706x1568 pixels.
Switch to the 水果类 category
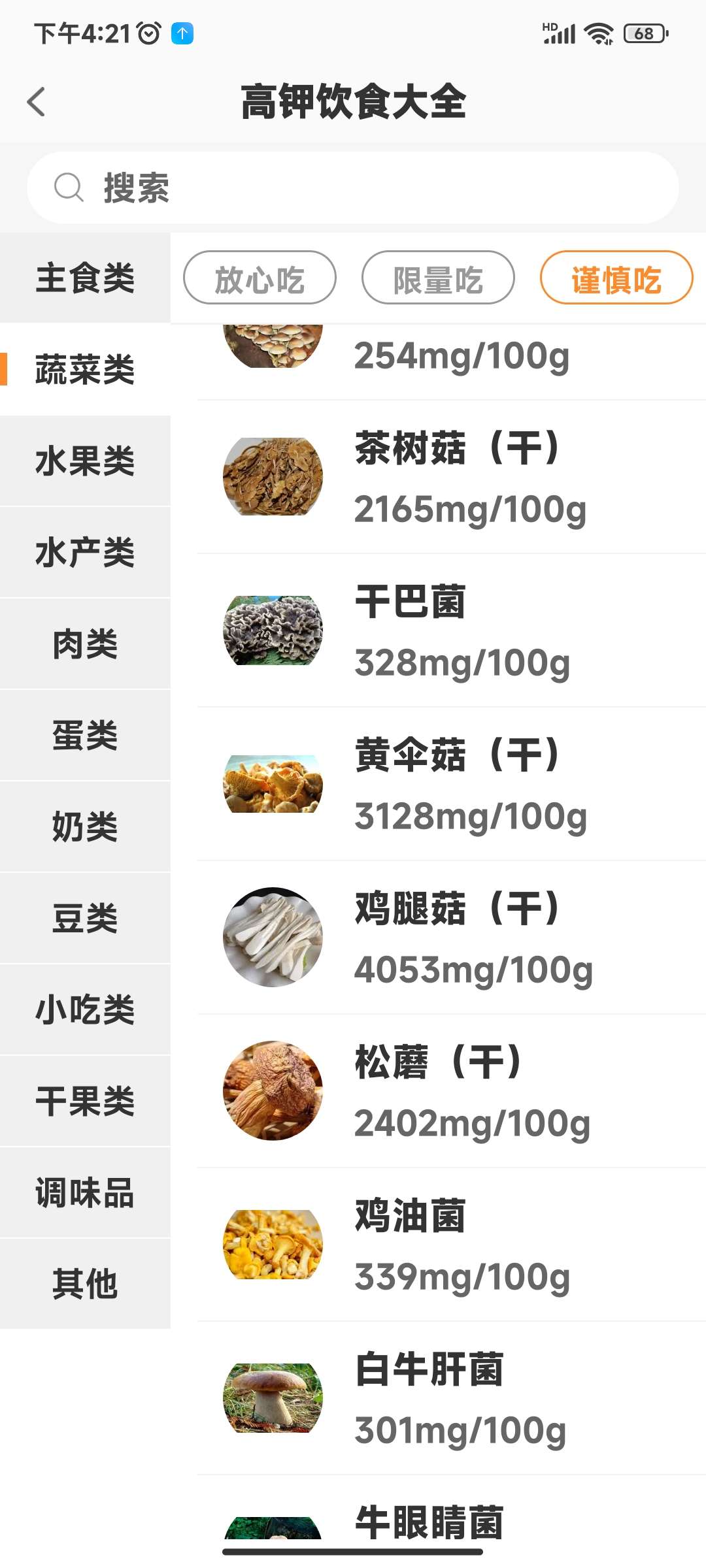click(85, 461)
